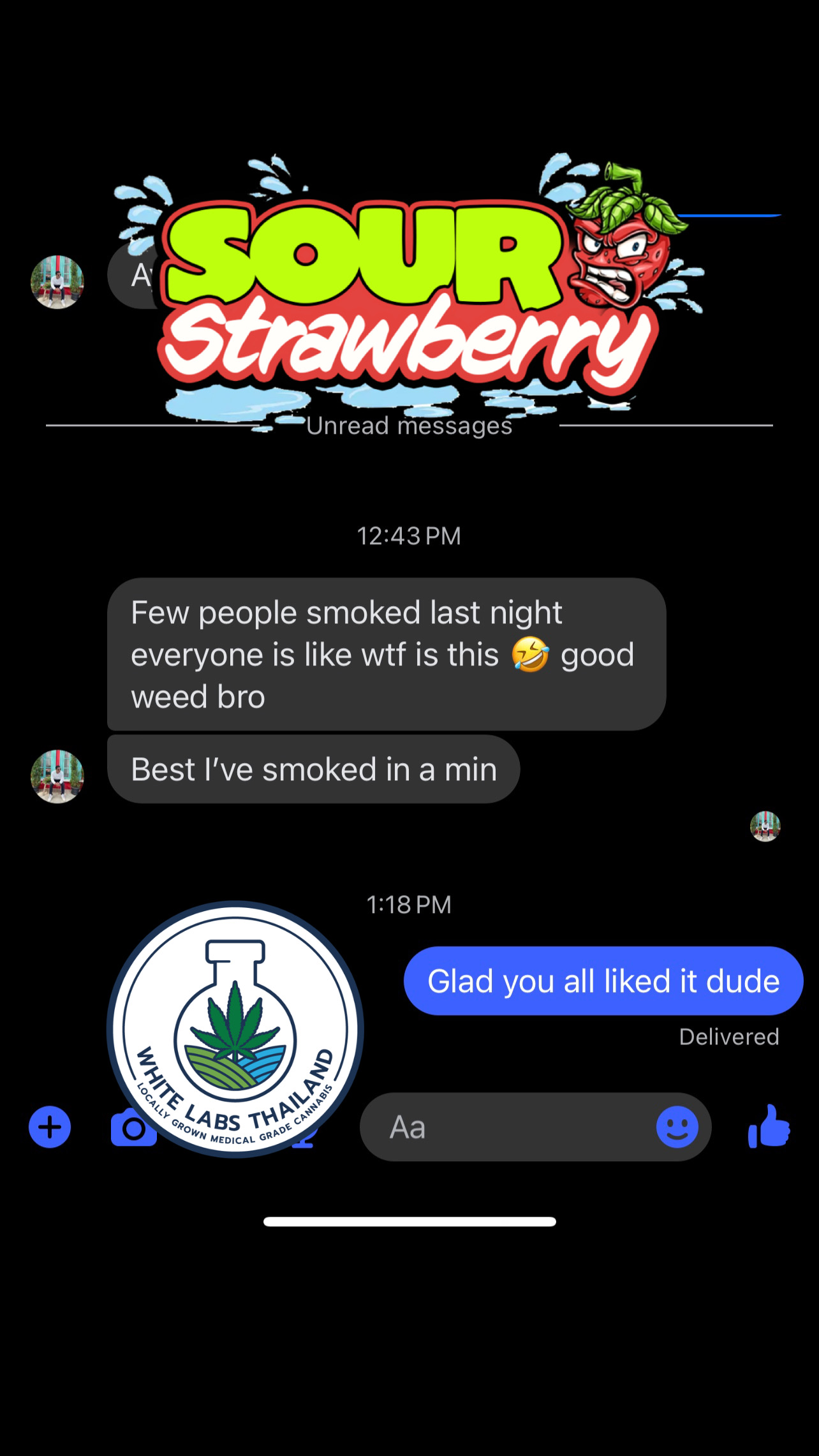Open the plus menu for more actions
The height and width of the screenshot is (1456, 819).
pyautogui.click(x=50, y=1127)
